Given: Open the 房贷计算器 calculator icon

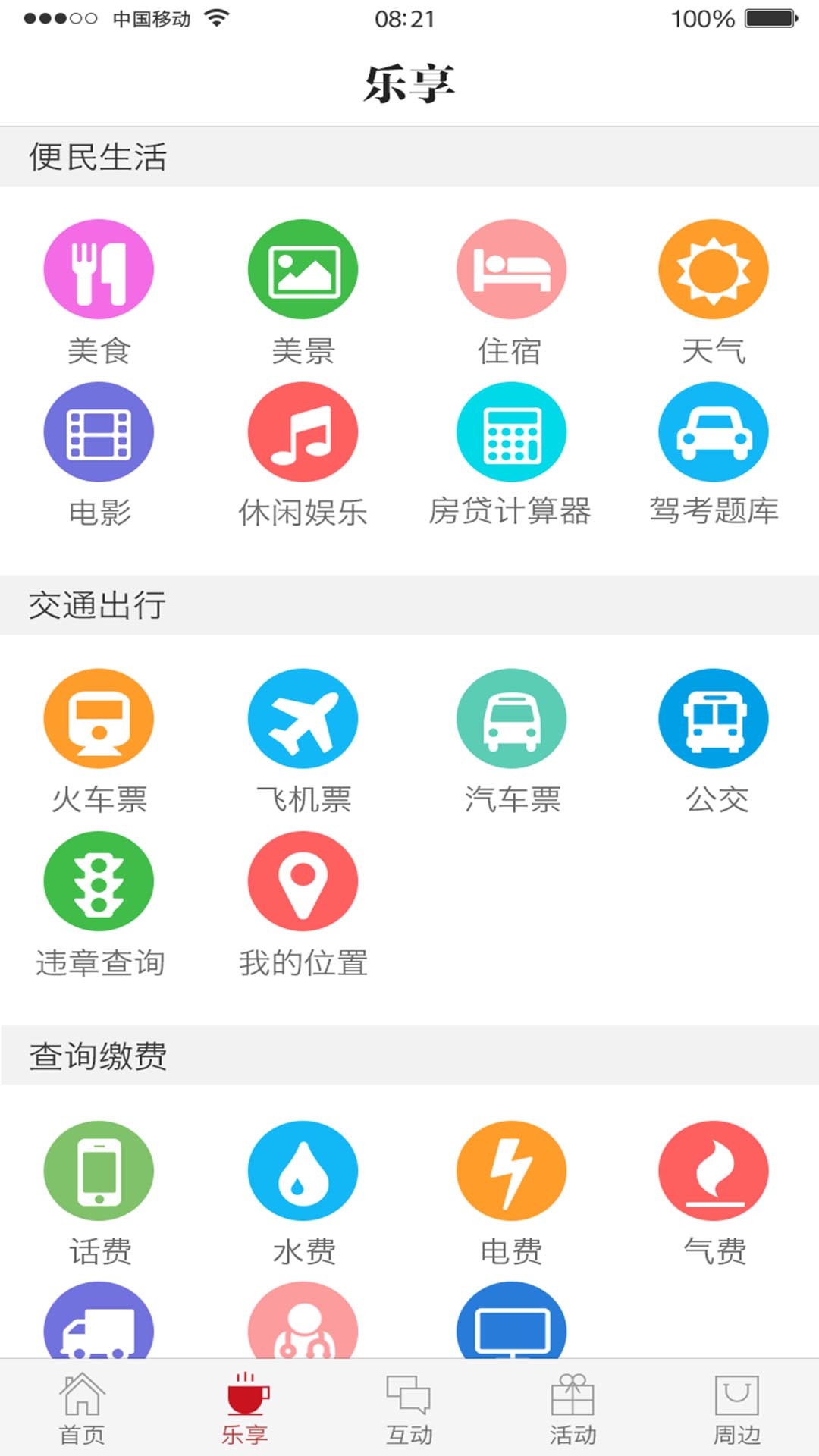Looking at the screenshot, I should pos(510,431).
